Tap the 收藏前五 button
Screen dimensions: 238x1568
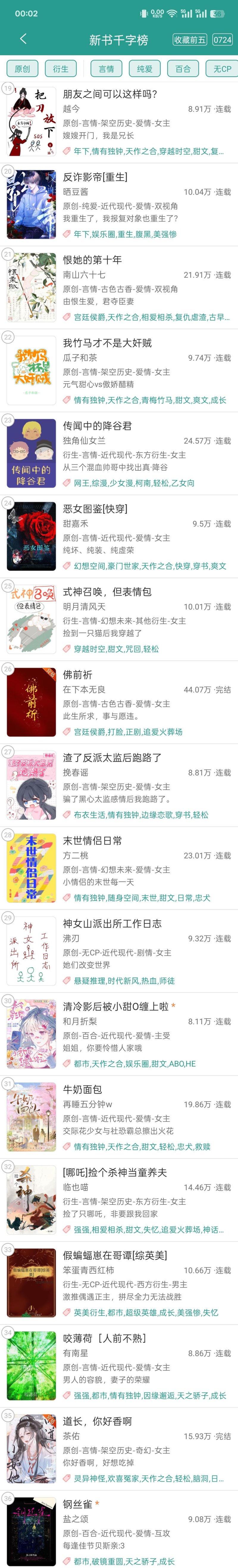click(x=189, y=40)
